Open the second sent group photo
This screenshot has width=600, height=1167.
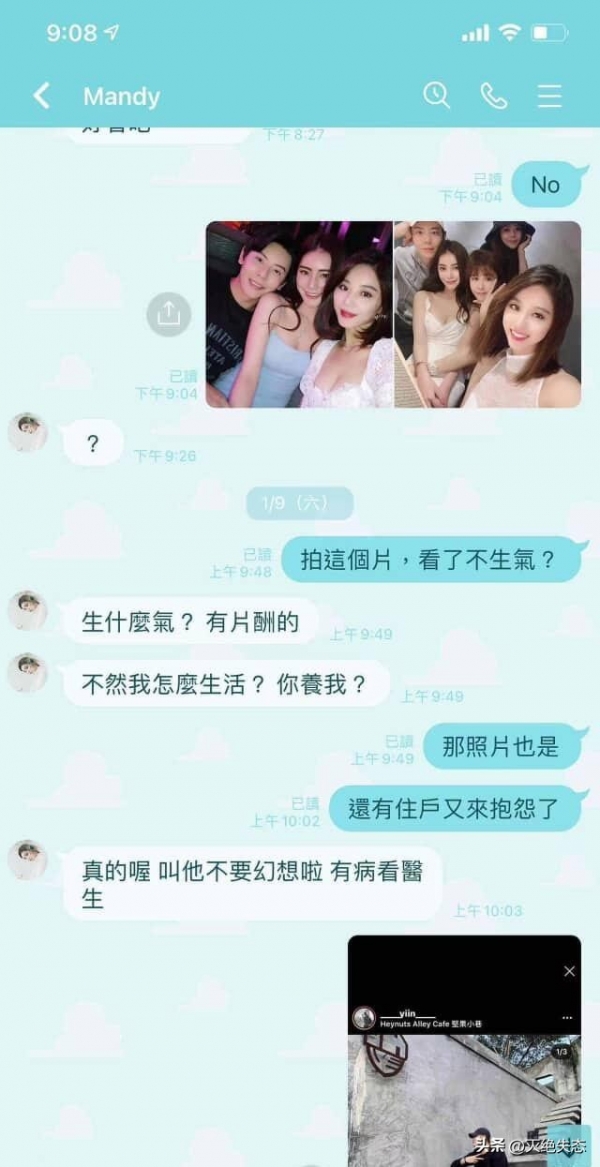[x=487, y=314]
